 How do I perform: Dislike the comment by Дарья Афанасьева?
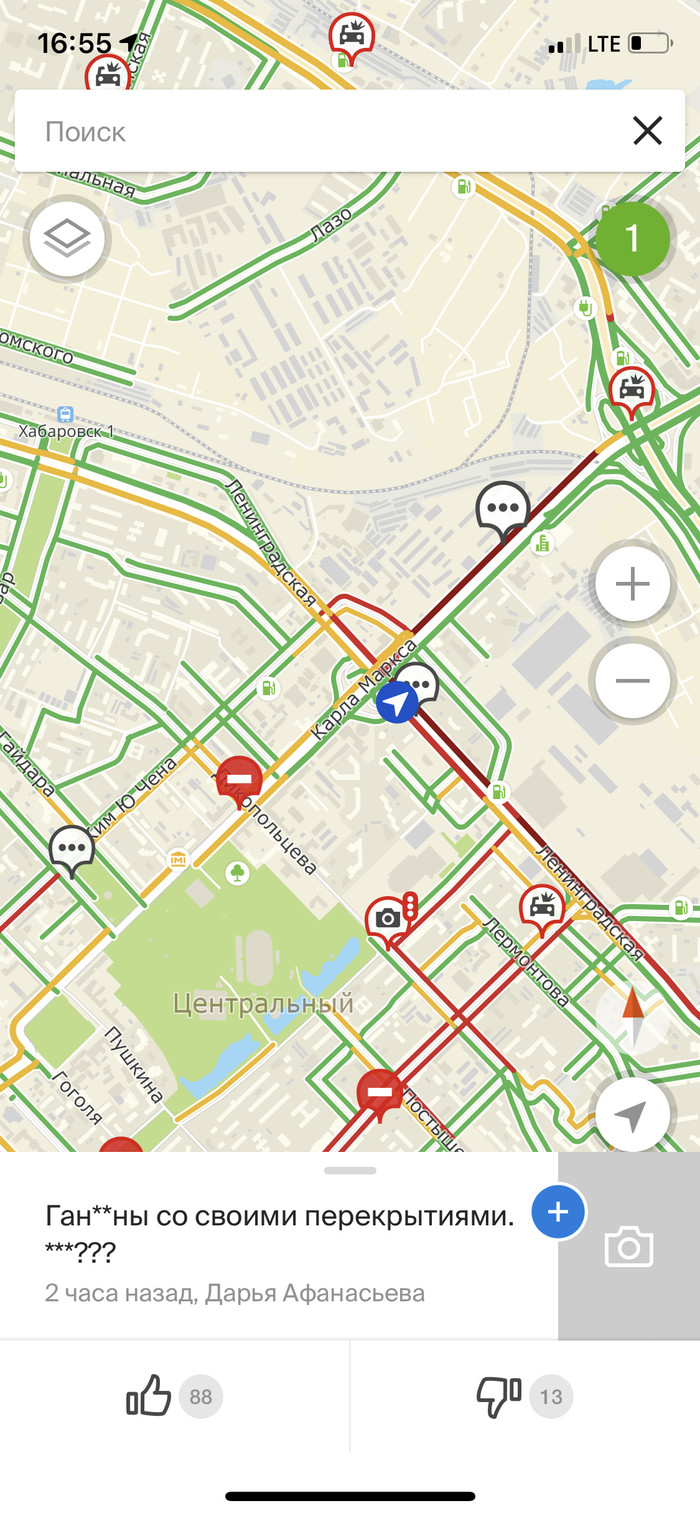pos(498,1396)
